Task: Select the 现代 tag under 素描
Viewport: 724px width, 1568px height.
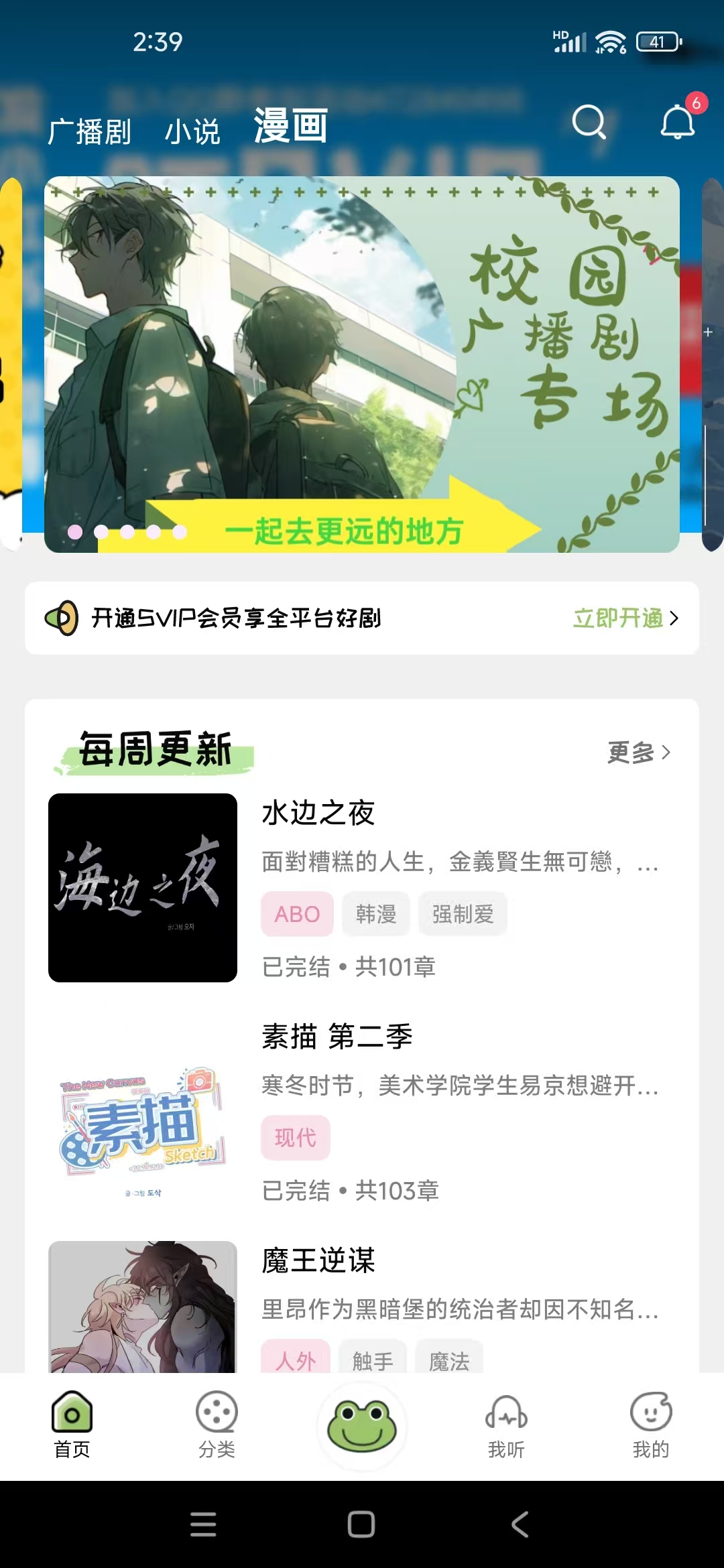Action: coord(296,1138)
